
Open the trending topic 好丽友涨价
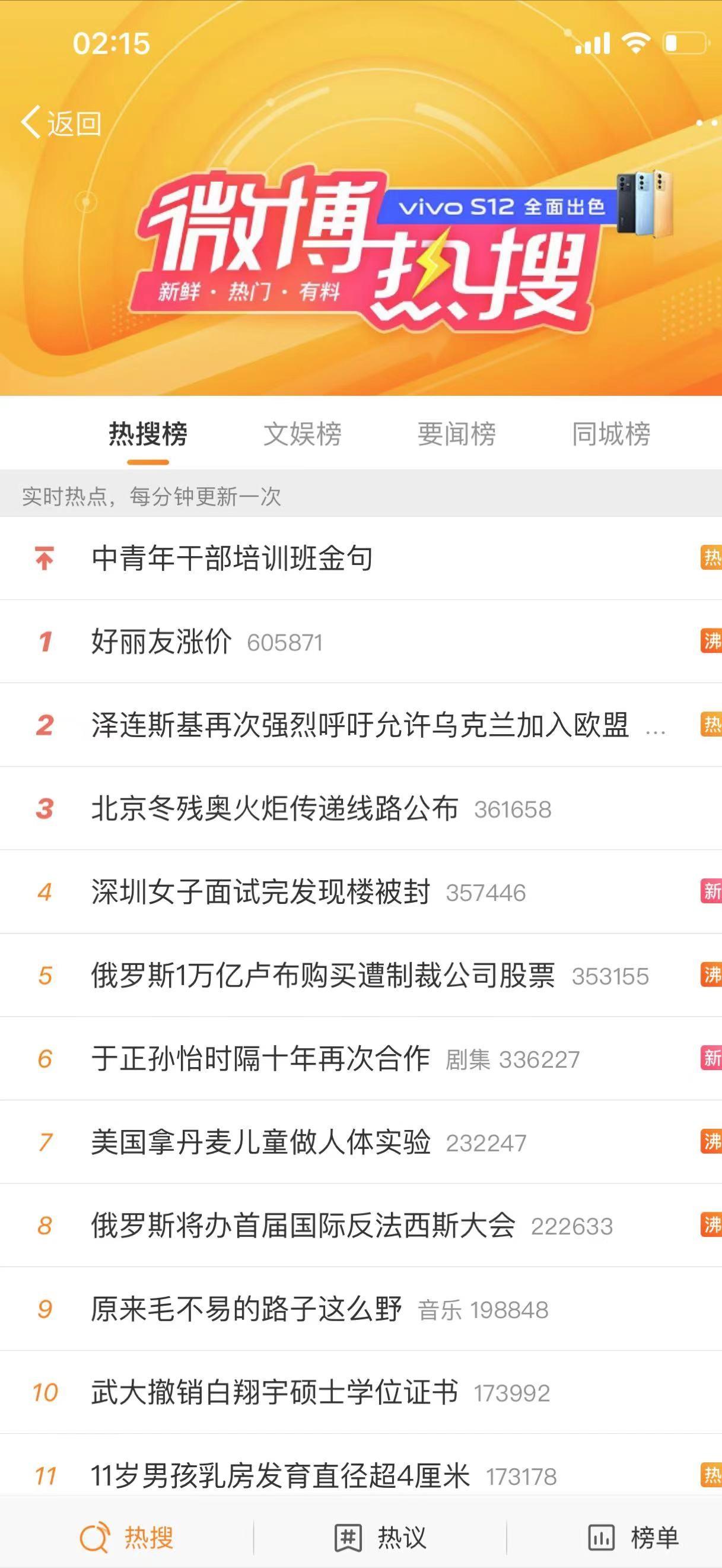[161, 642]
